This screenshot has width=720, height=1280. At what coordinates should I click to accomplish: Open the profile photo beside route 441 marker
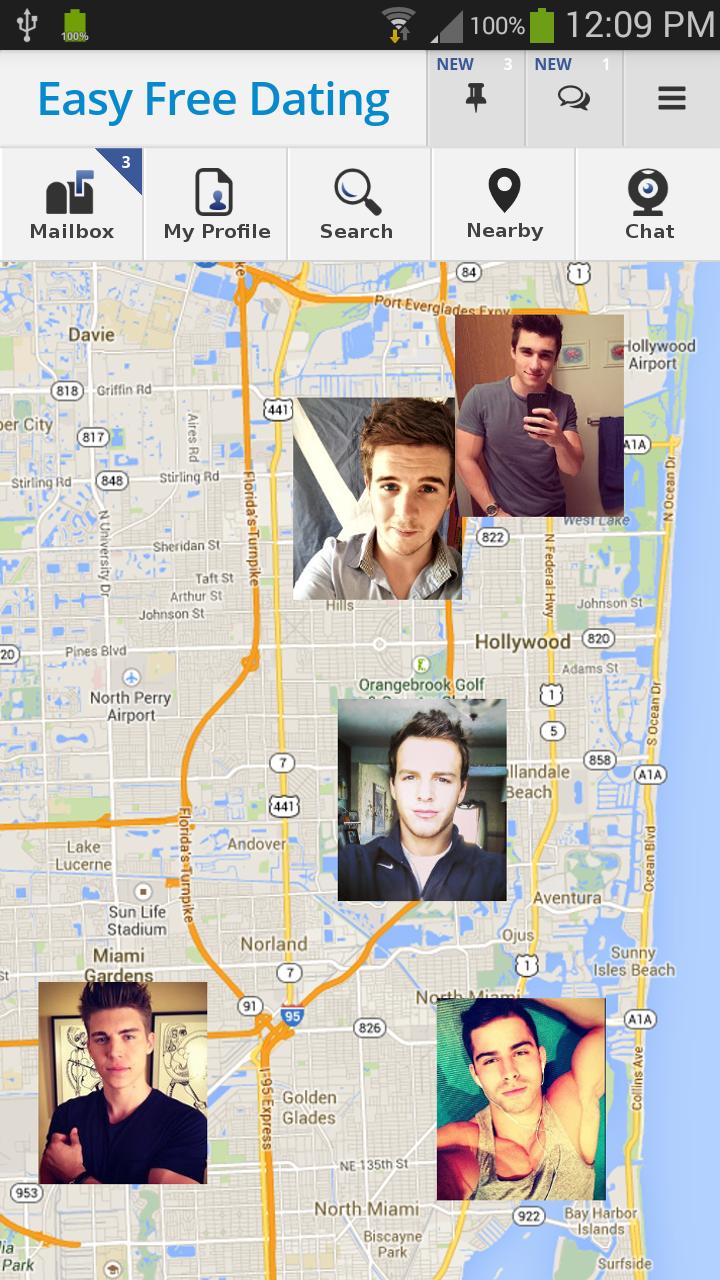tap(375, 500)
